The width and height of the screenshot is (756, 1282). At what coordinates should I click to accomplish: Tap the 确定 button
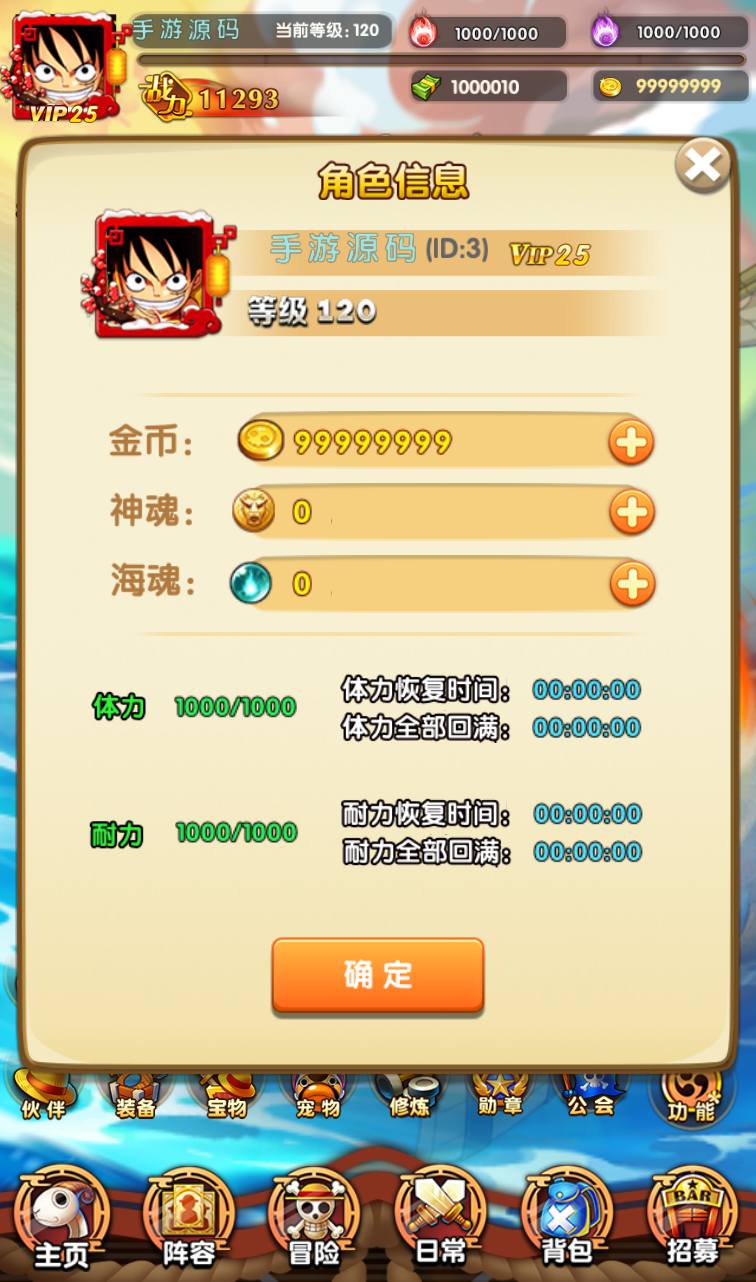[x=378, y=975]
